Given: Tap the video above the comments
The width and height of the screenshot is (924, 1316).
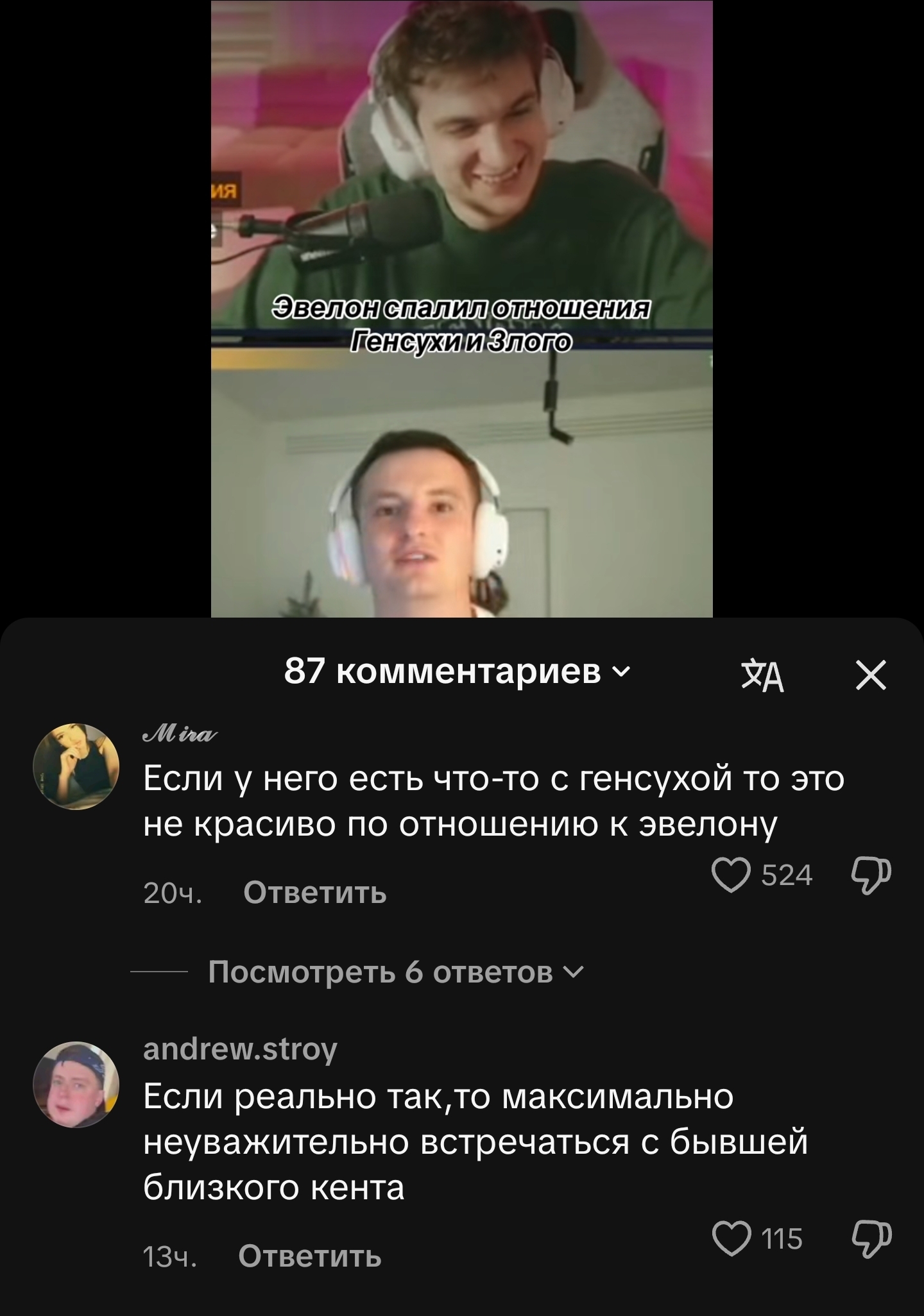Looking at the screenshot, I should 461,308.
